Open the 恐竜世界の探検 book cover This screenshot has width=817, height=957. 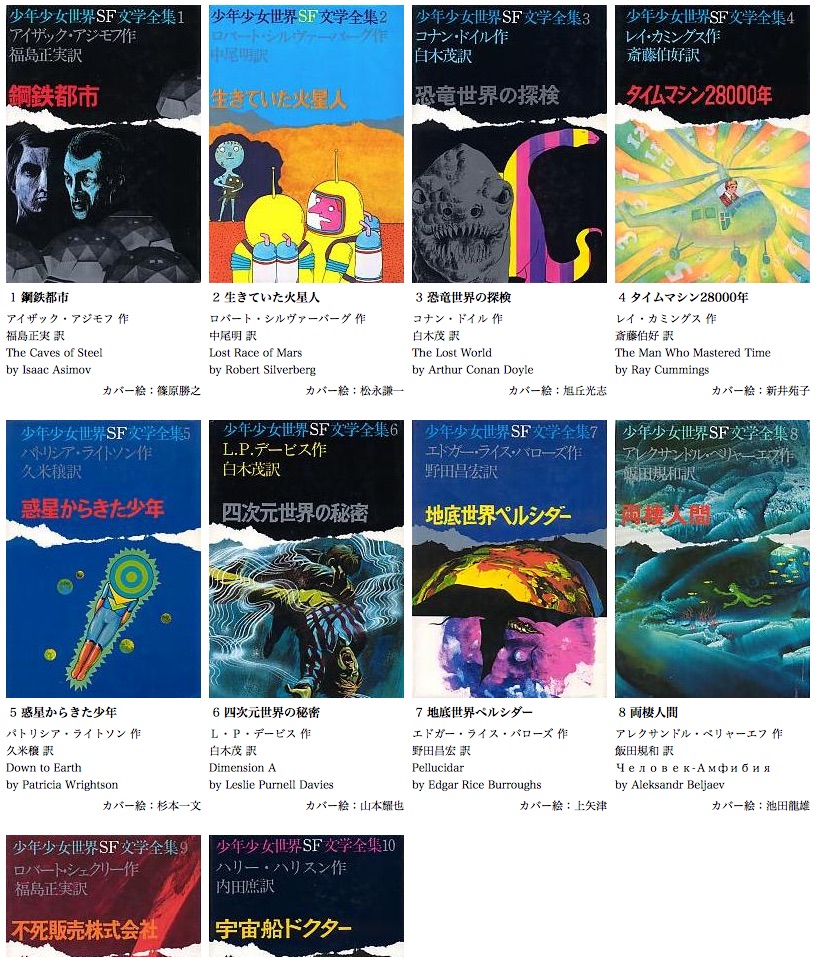(x=509, y=144)
